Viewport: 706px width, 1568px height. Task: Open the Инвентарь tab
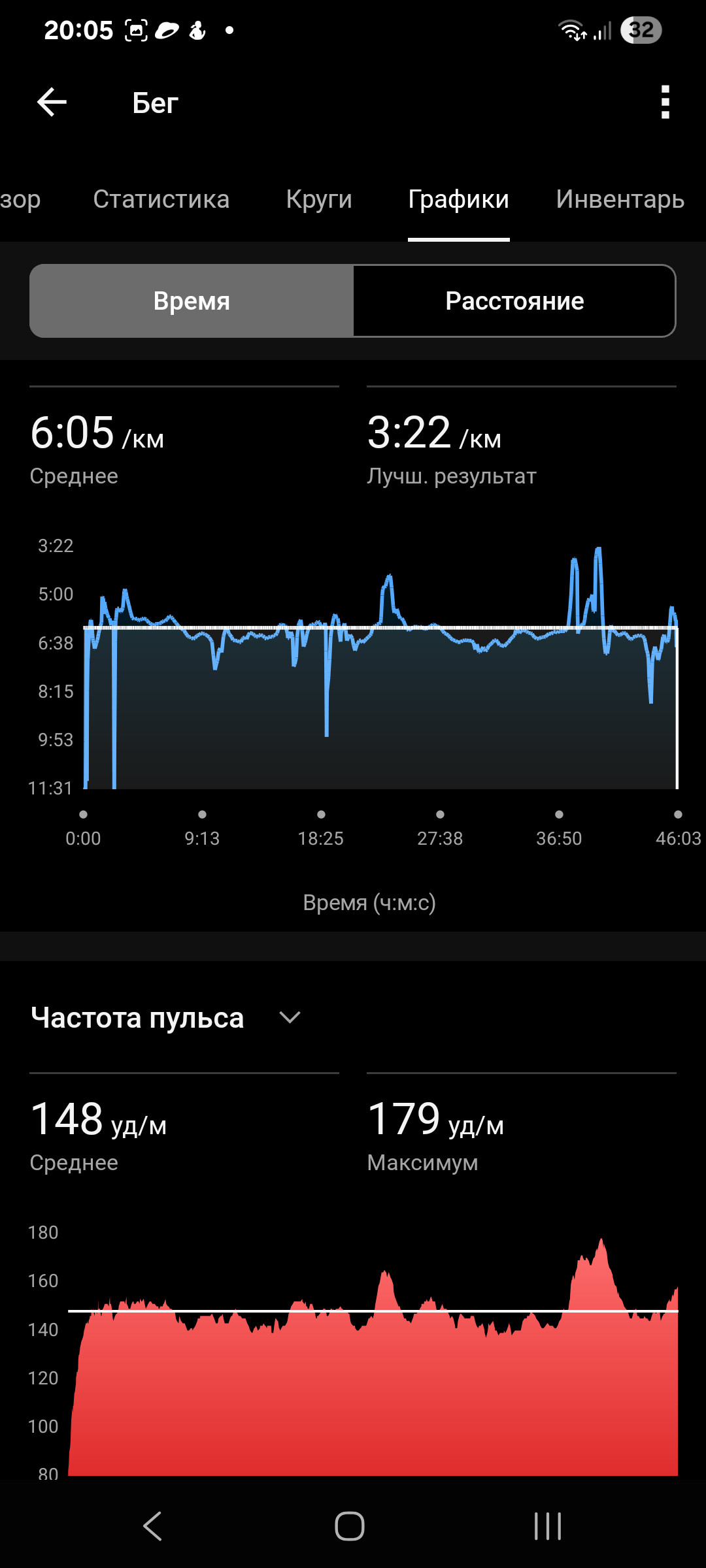[620, 199]
